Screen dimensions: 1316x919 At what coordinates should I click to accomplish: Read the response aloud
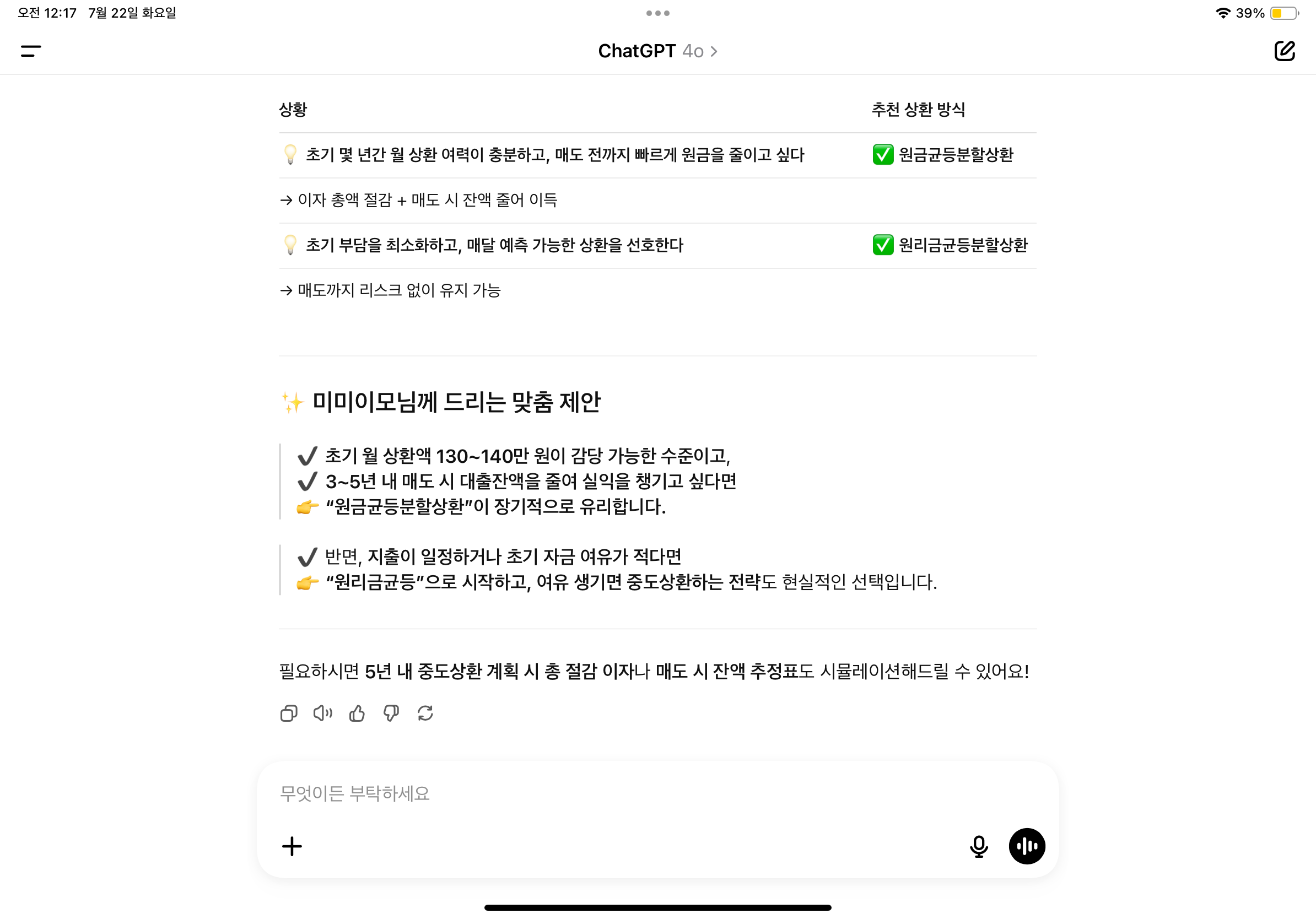coord(323,713)
